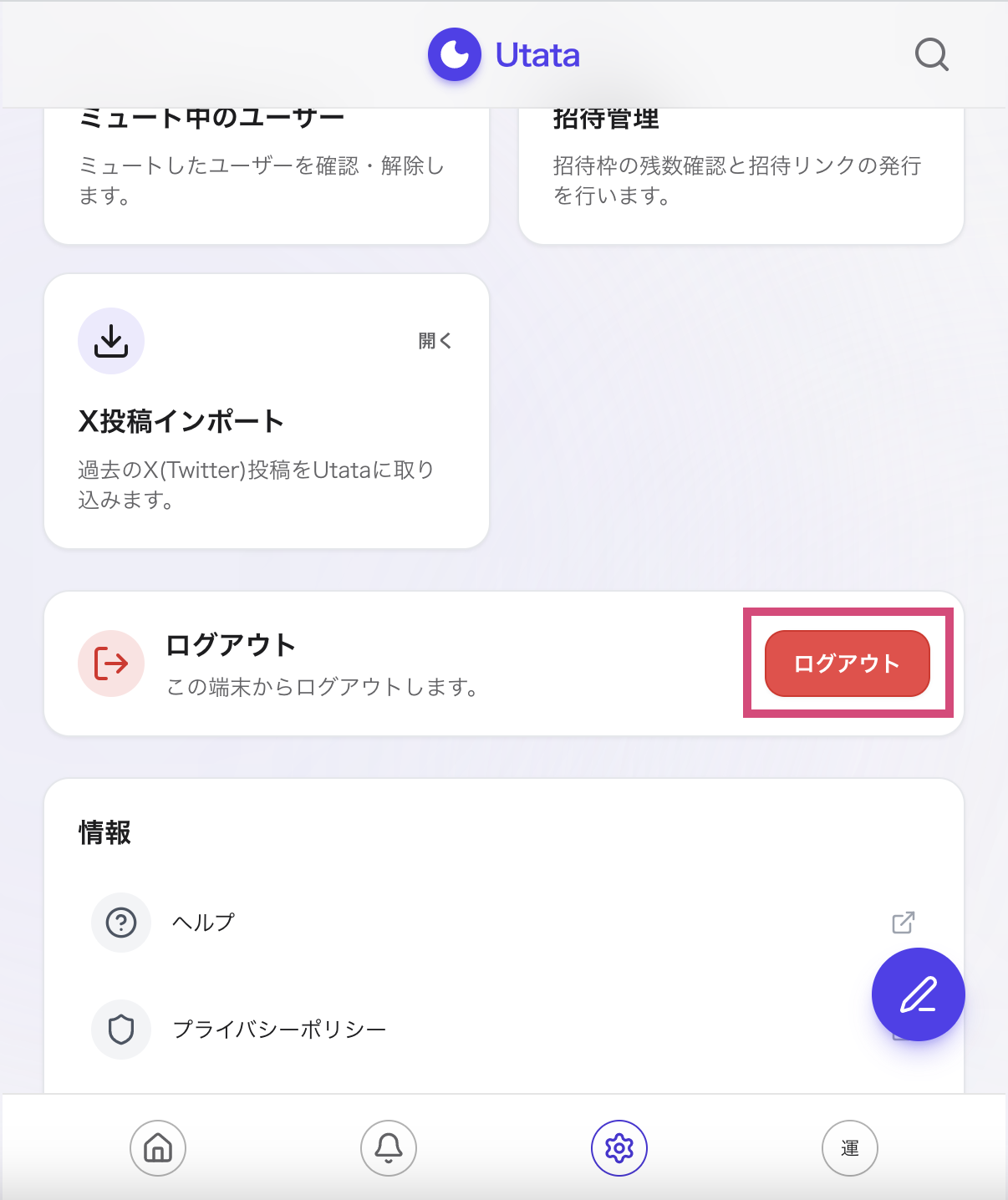Click 開く on the X投稿インポート card
The width and height of the screenshot is (1008, 1200).
(435, 340)
